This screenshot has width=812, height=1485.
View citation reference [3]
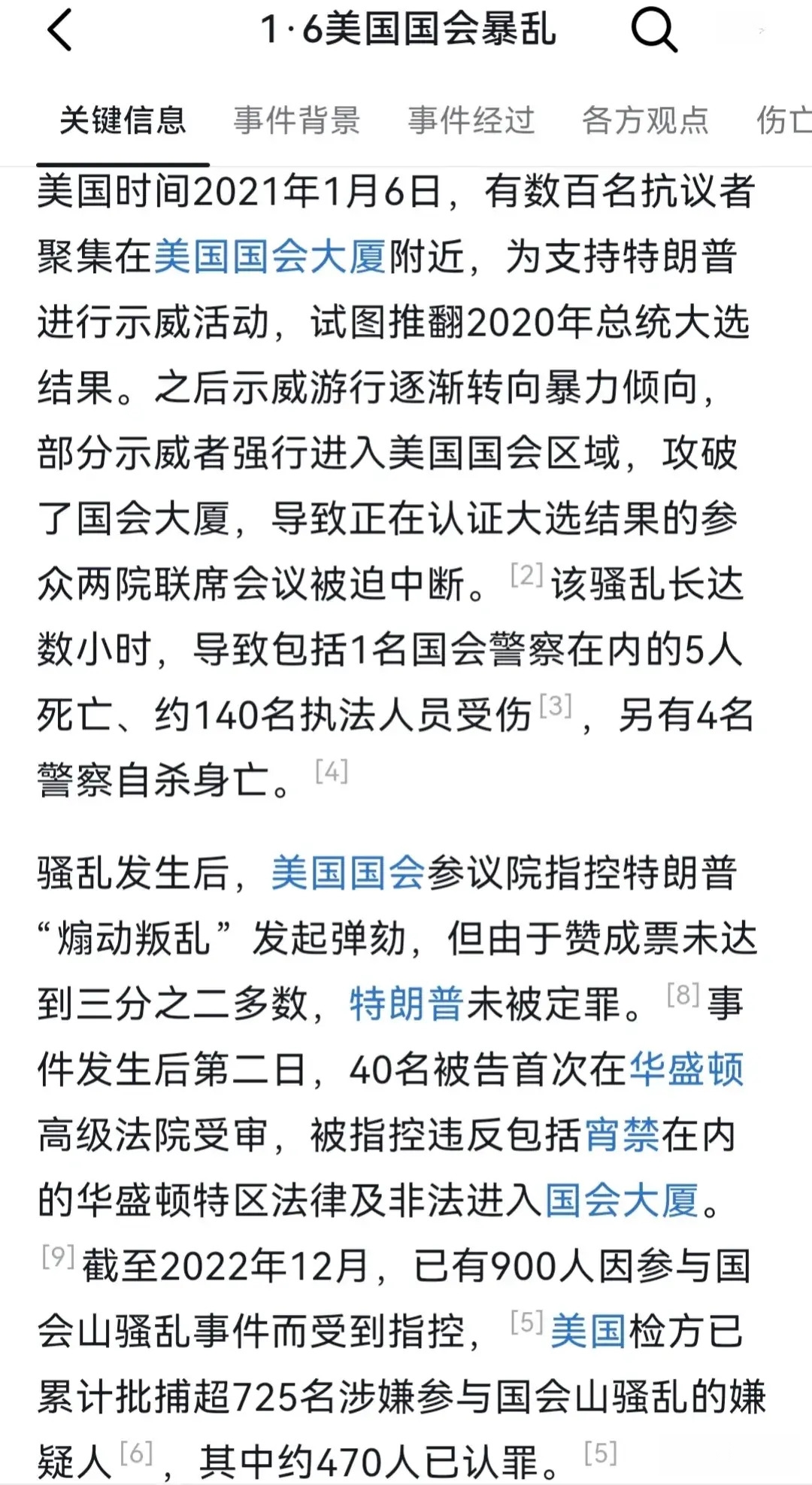(556, 706)
